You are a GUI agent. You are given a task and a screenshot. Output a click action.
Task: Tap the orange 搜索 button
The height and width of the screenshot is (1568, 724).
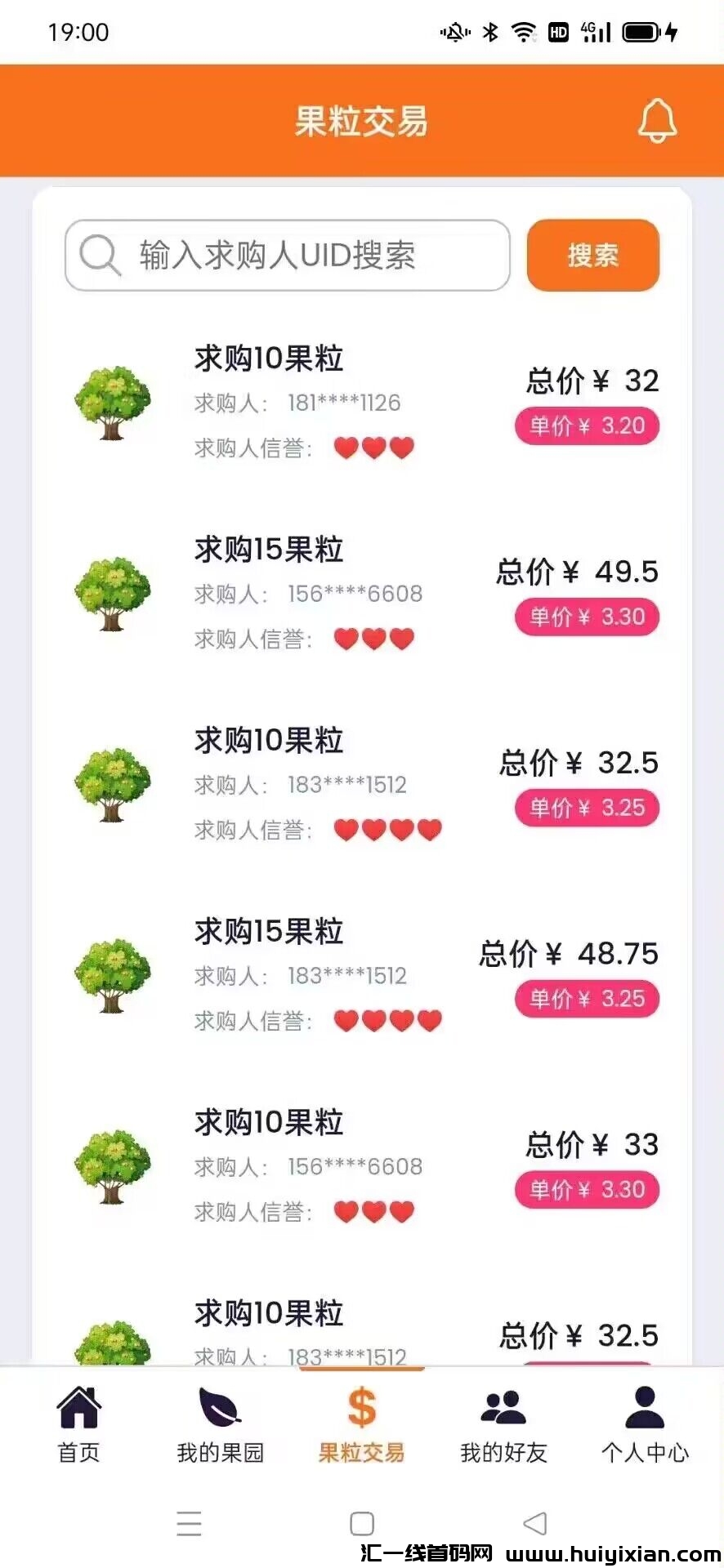592,256
